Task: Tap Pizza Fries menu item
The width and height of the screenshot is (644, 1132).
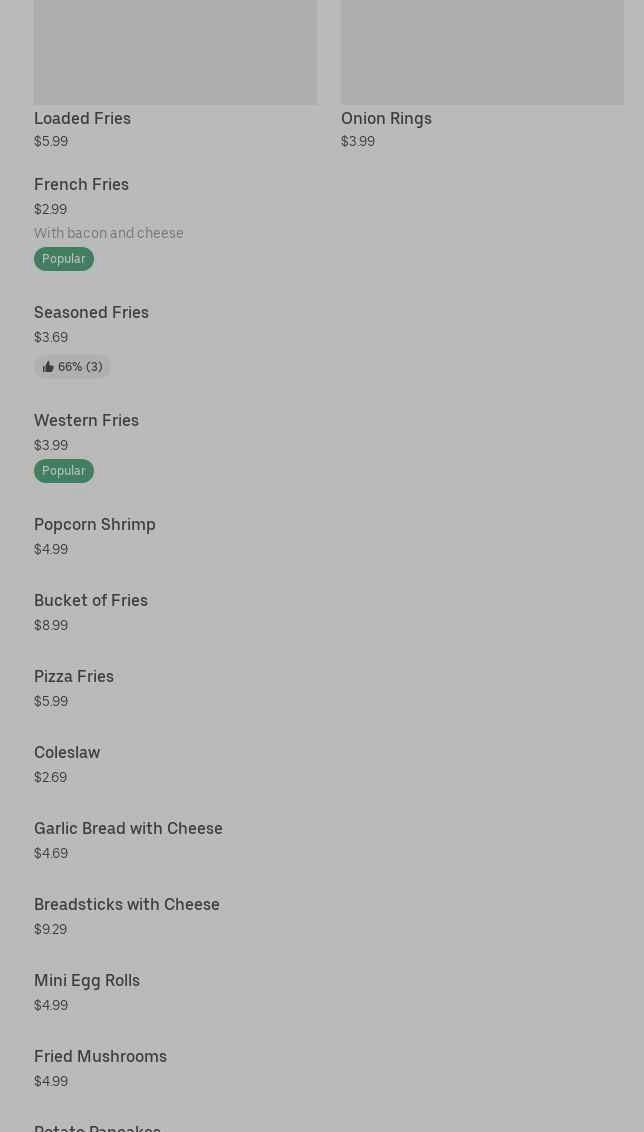Action: [74, 677]
